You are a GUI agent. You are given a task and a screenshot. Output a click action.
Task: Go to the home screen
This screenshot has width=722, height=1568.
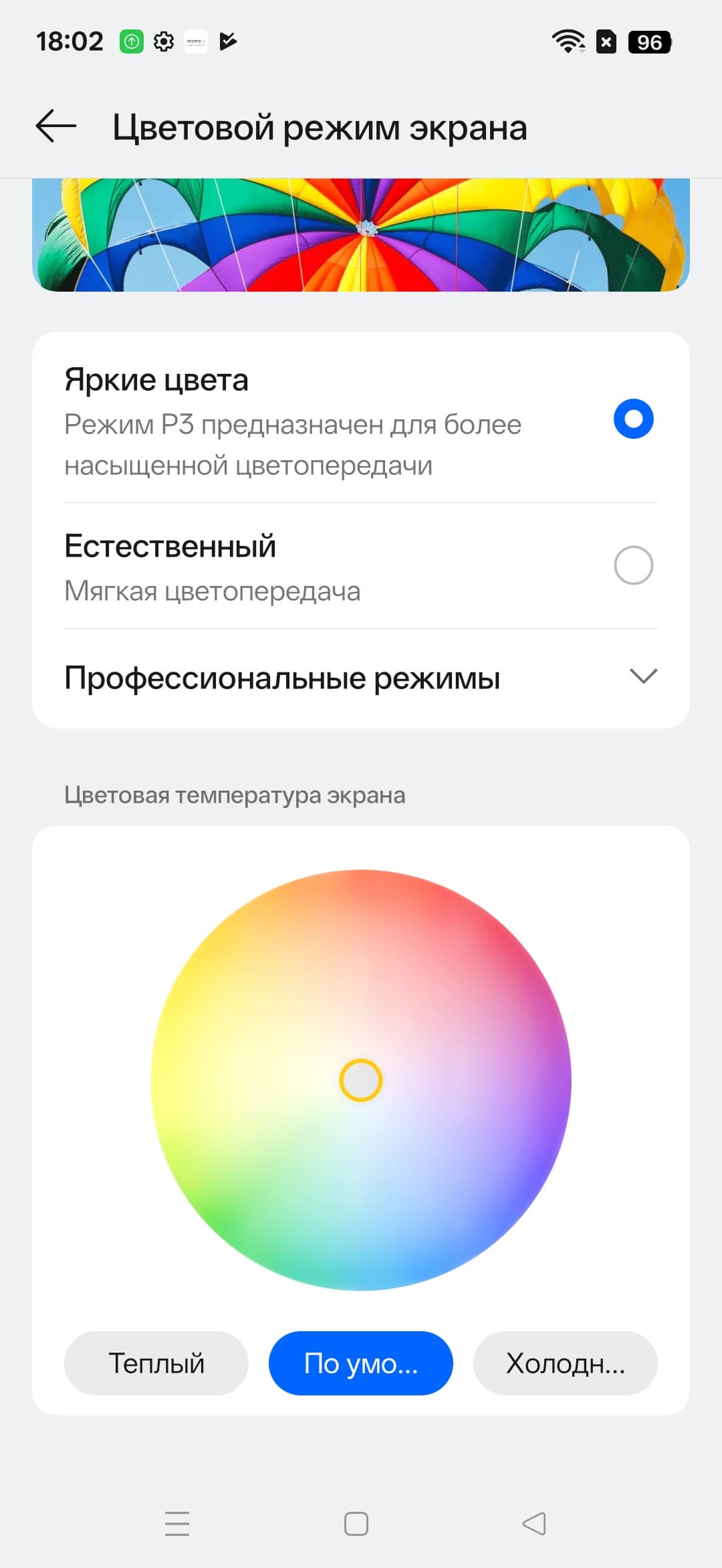[x=356, y=1523]
